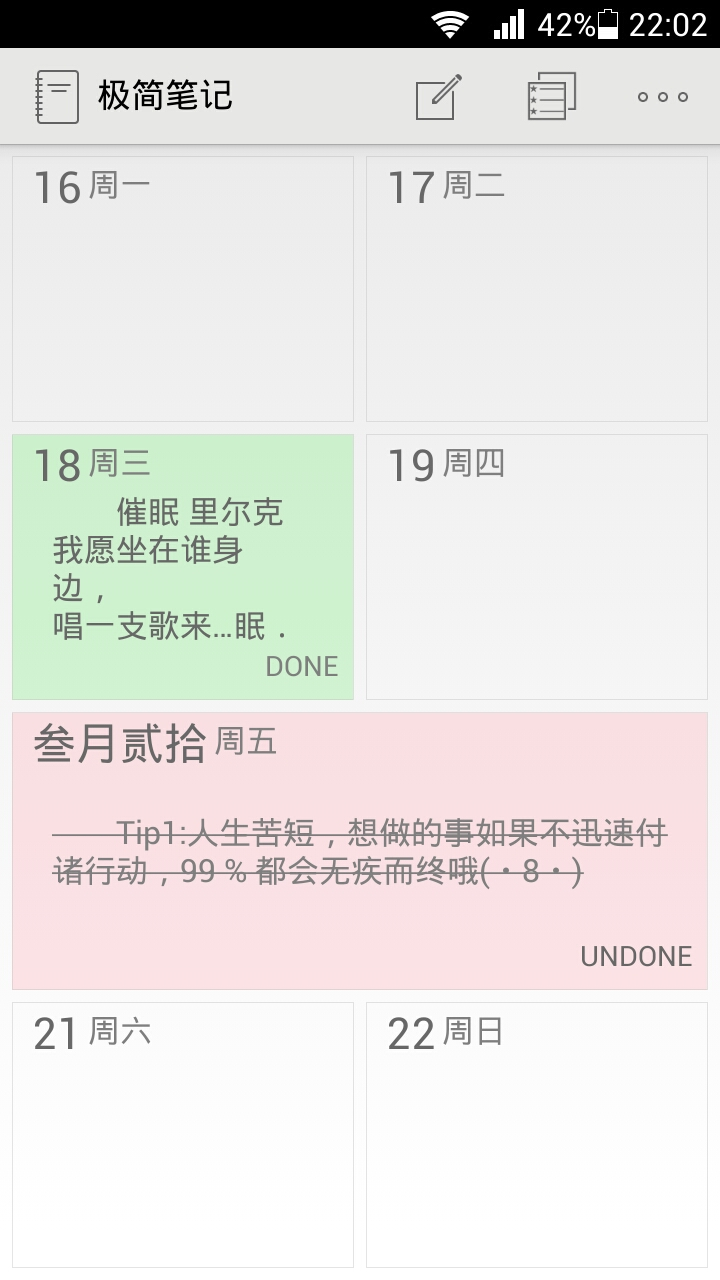Screen dimensions: 720x1280
Task: Open the notes list icon
Action: pyautogui.click(x=552, y=97)
